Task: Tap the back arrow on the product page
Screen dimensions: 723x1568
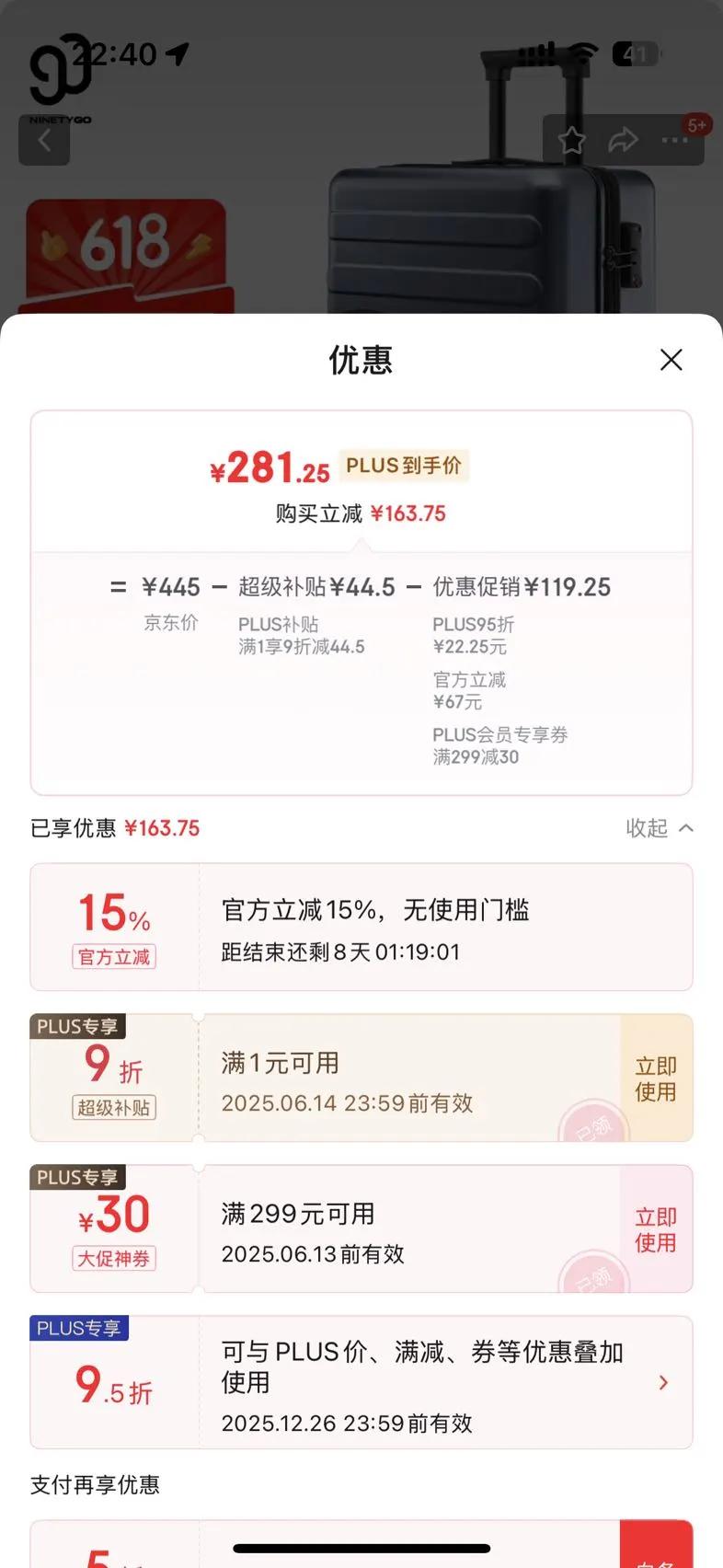Action: [x=44, y=140]
